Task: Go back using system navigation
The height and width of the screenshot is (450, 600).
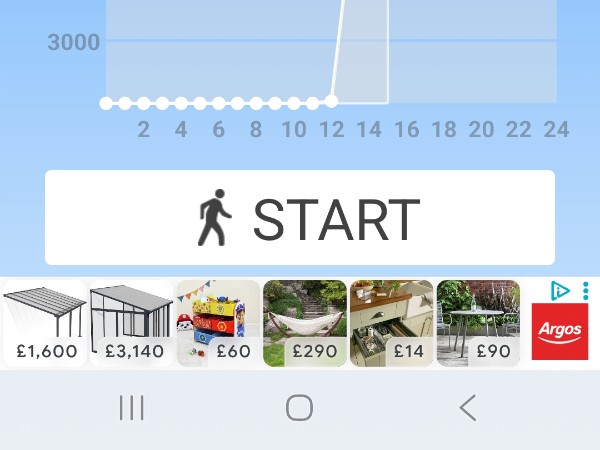Action: [467, 407]
